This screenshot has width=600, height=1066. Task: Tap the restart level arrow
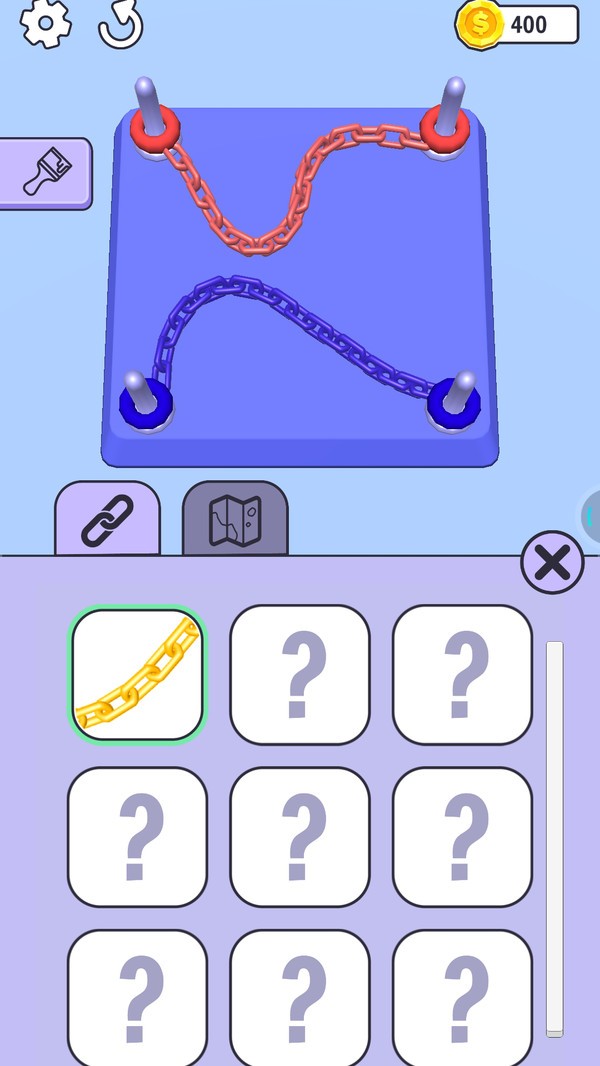(x=120, y=24)
